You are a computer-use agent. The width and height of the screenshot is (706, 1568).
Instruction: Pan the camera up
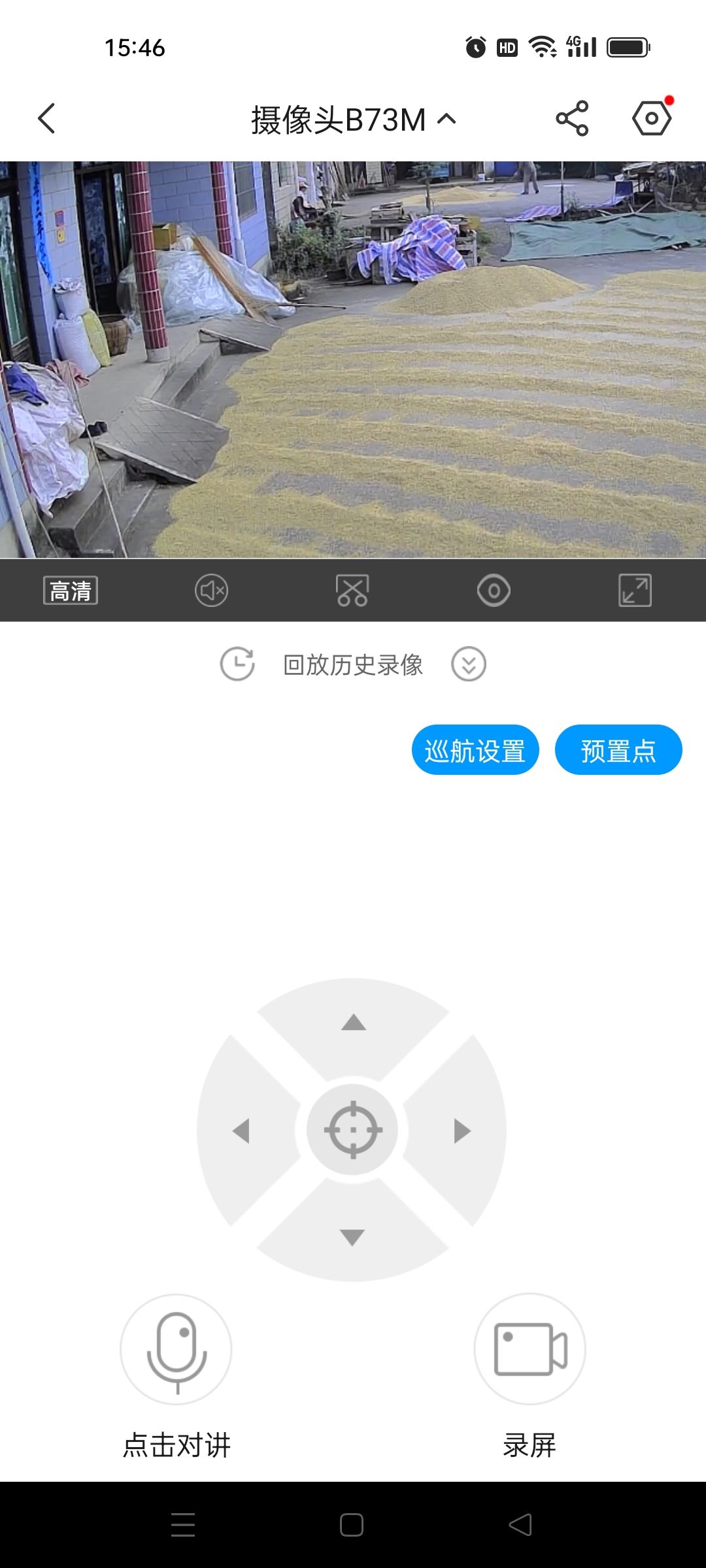(x=353, y=1023)
